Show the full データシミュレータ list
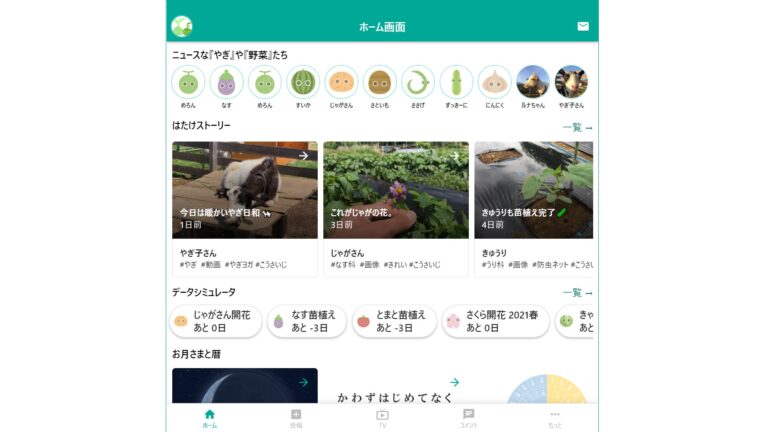Viewport: 768px width, 432px height. point(577,293)
